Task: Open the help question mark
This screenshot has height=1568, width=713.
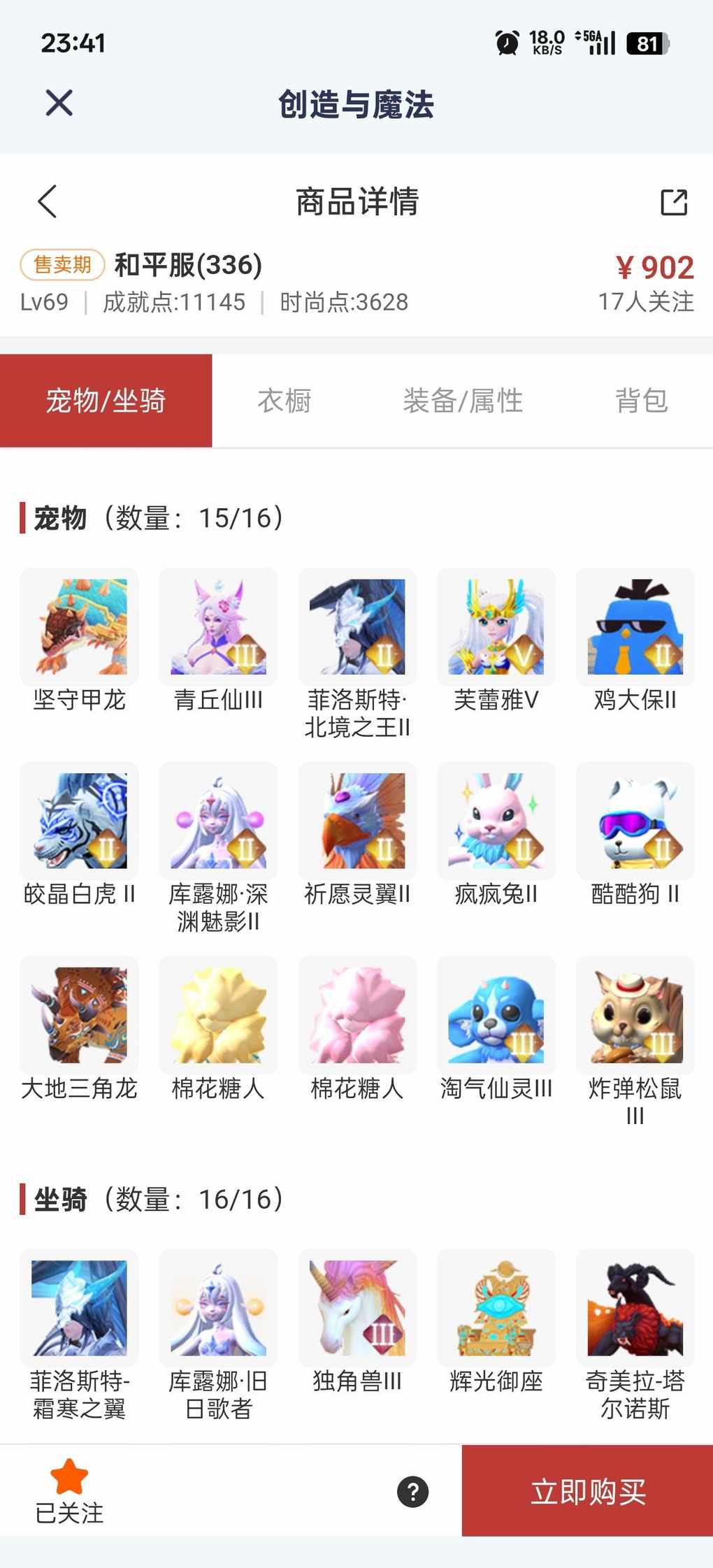Action: click(x=413, y=1492)
